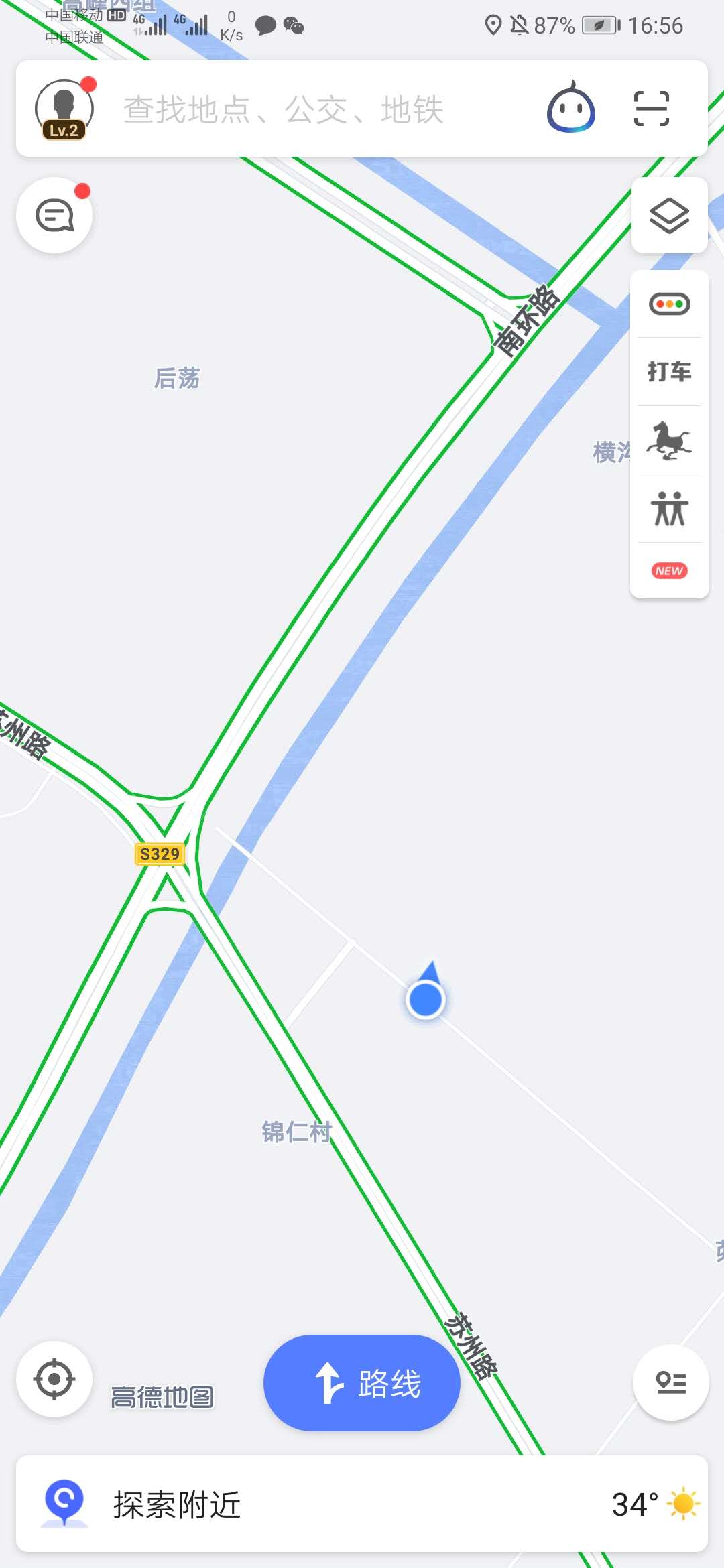
Task: Open the 打车 ride-hailing shortcut
Action: (x=670, y=371)
